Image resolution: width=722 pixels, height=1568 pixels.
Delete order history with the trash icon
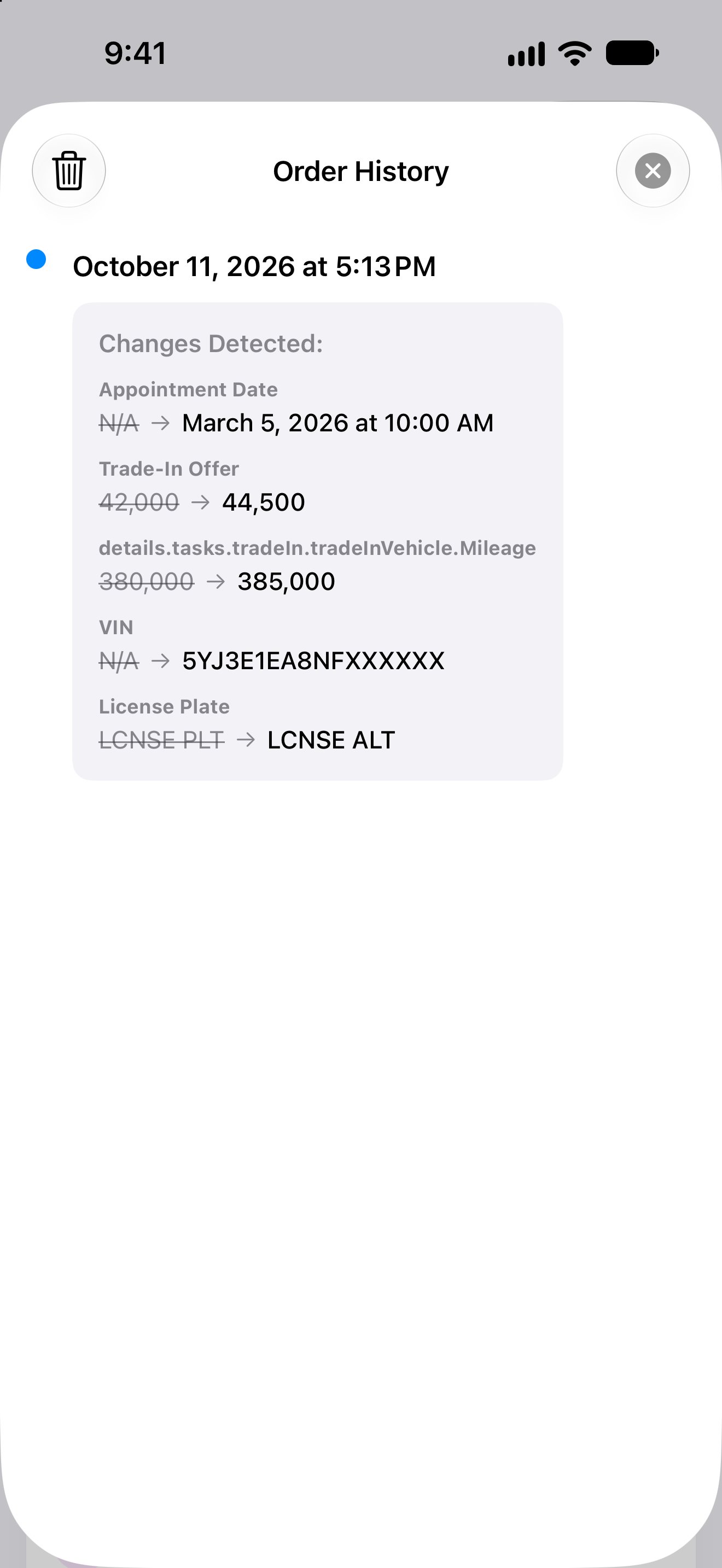[69, 171]
